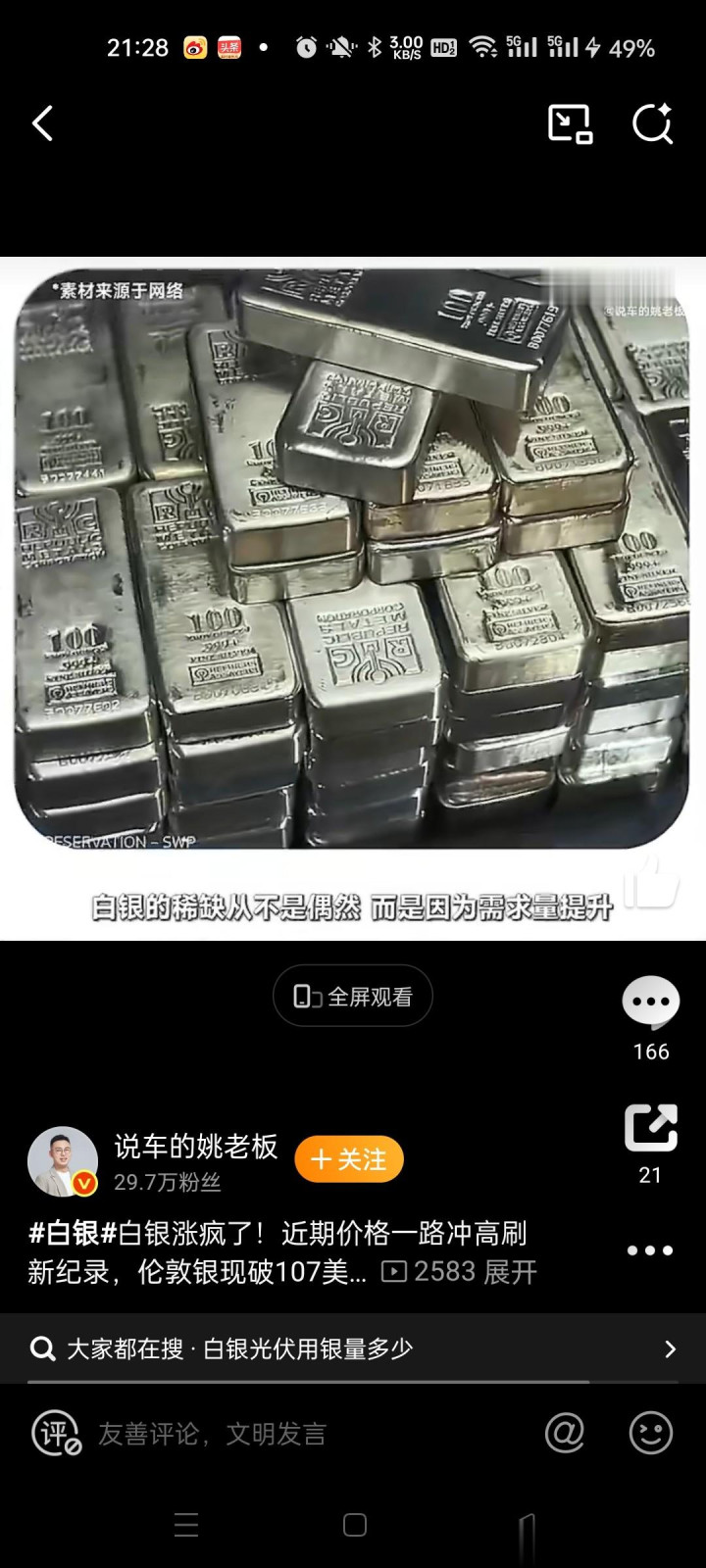Go back using the top-left arrow
Image resolution: width=706 pixels, height=1568 pixels.
pyautogui.click(x=42, y=124)
